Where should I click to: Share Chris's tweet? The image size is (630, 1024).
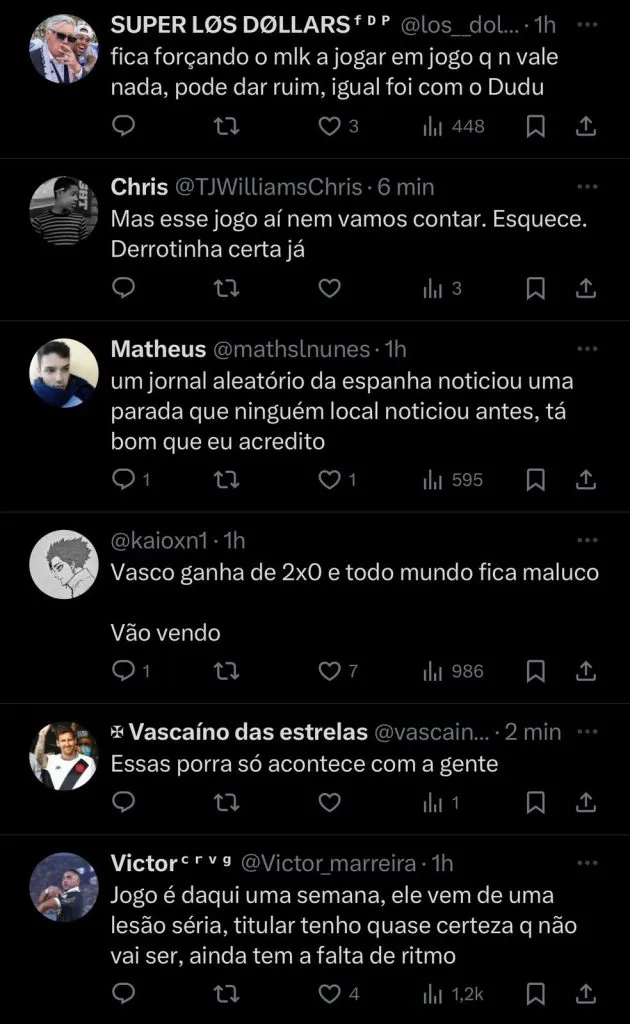pos(587,288)
